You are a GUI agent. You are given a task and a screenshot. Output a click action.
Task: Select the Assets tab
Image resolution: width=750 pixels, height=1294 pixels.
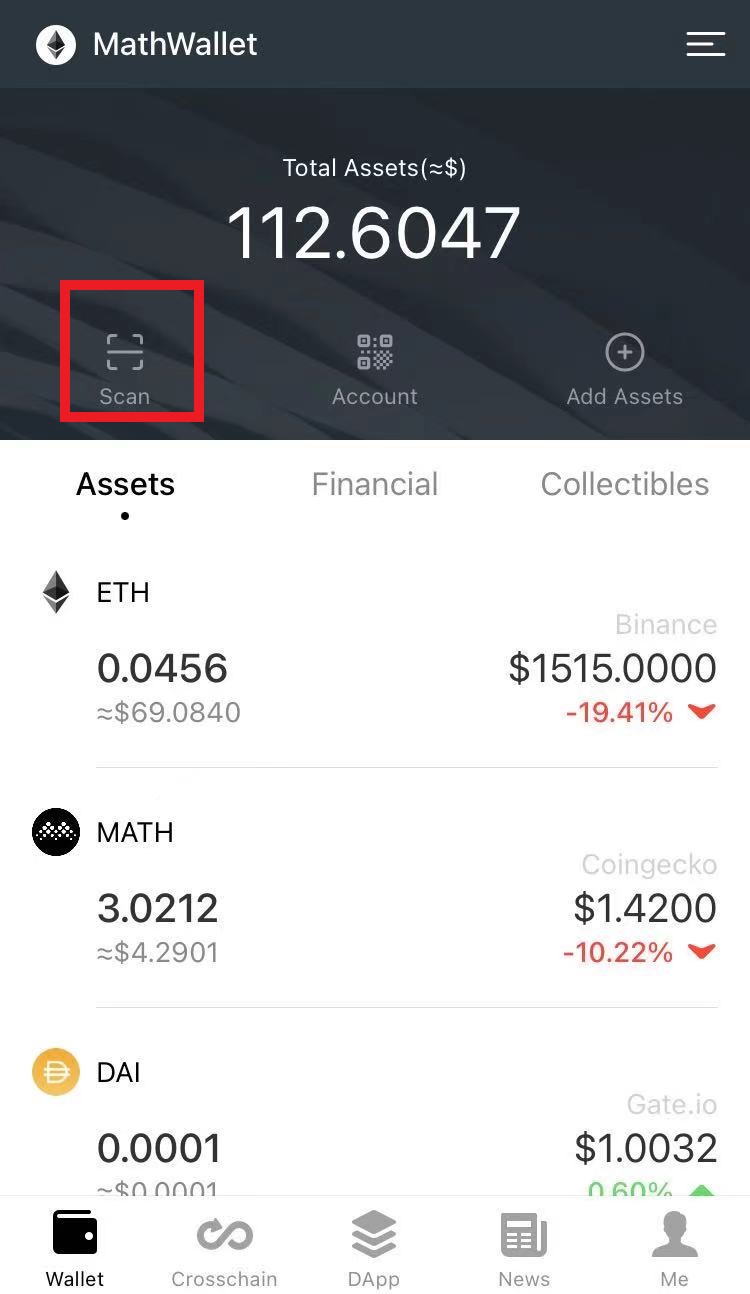(x=126, y=484)
